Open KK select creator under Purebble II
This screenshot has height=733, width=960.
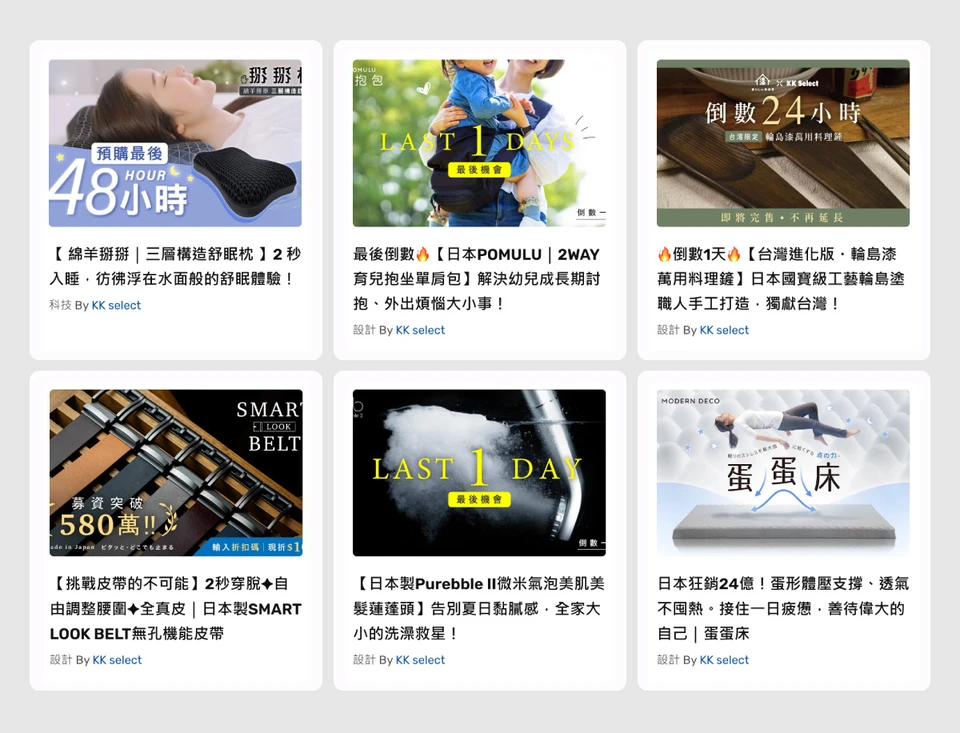pos(420,660)
